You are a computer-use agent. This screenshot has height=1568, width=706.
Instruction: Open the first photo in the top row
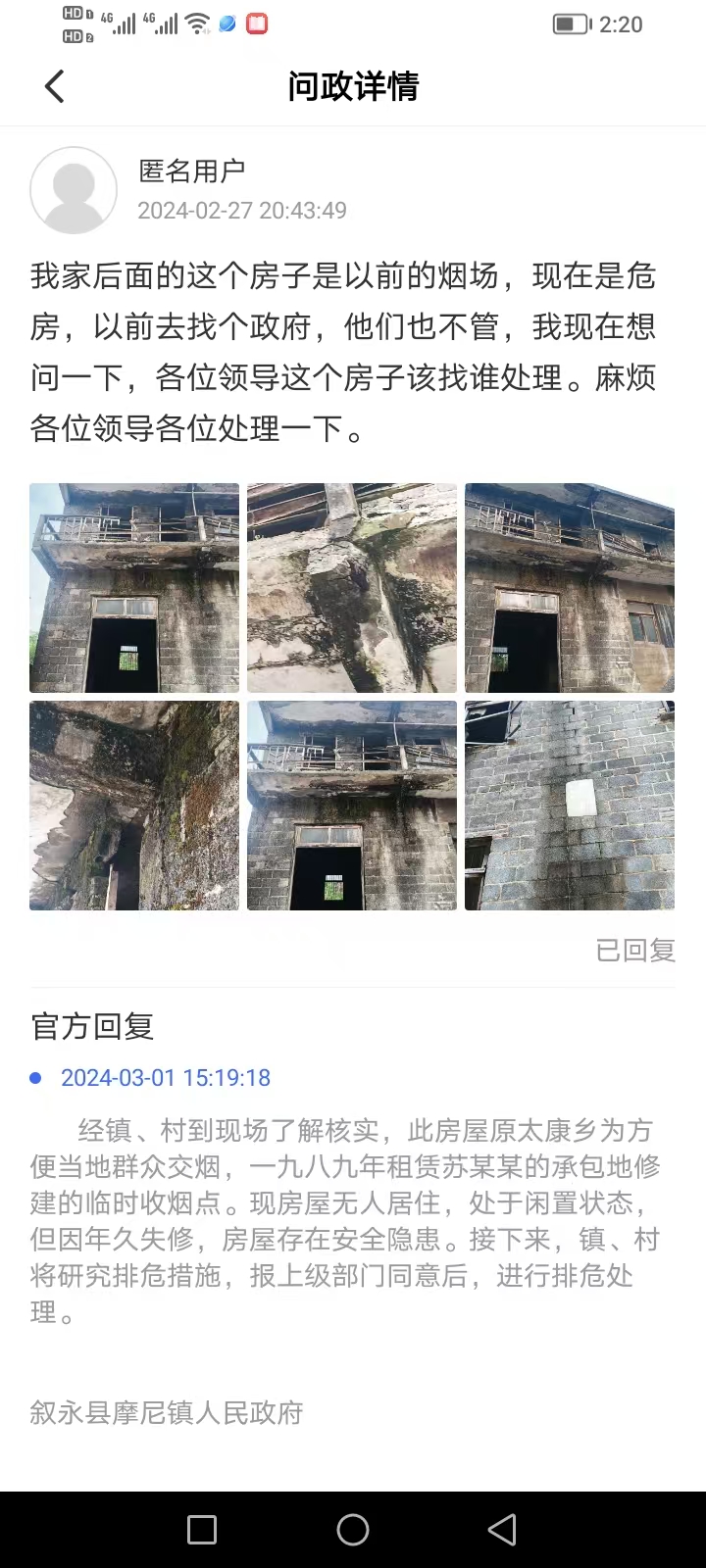point(134,588)
